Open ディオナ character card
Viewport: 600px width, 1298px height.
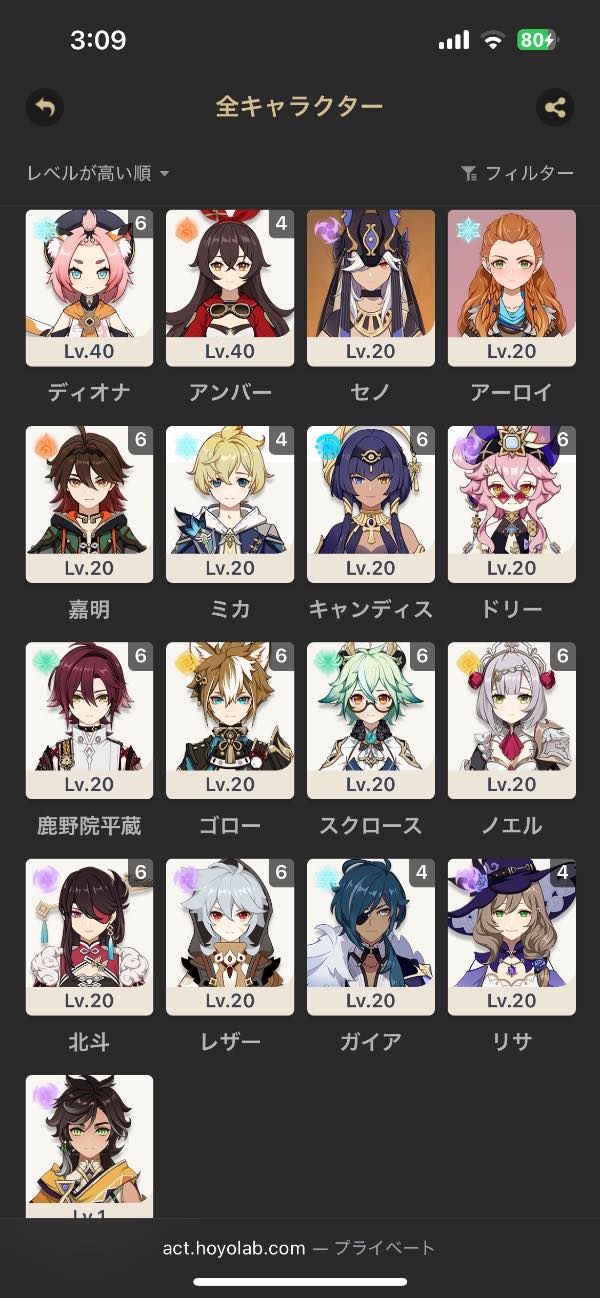(89, 288)
